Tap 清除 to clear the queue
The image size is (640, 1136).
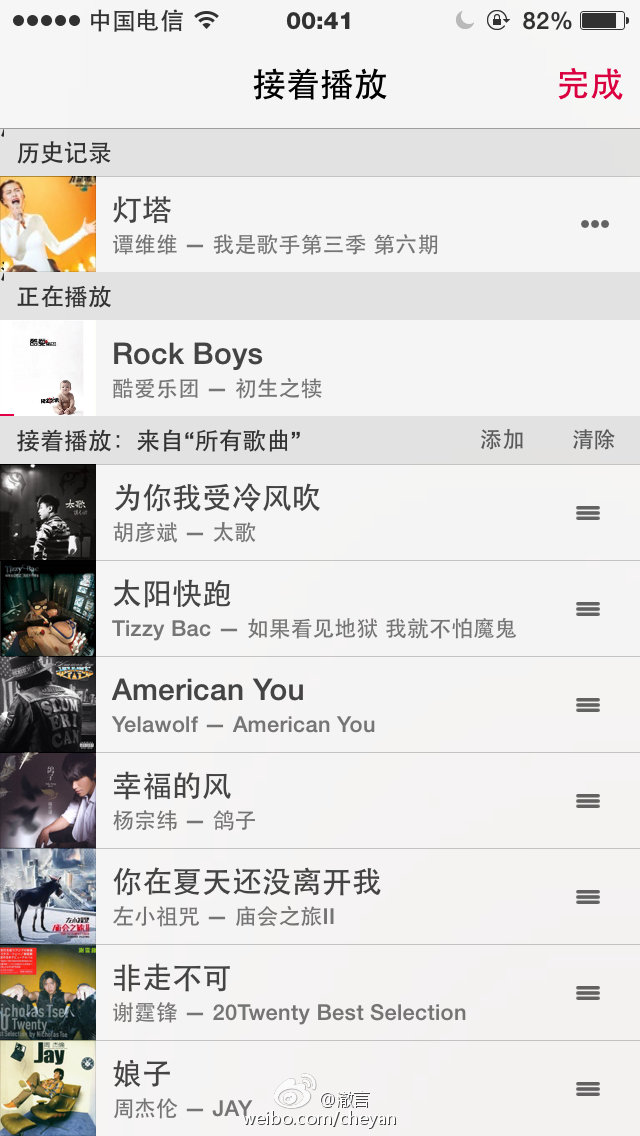coord(593,440)
